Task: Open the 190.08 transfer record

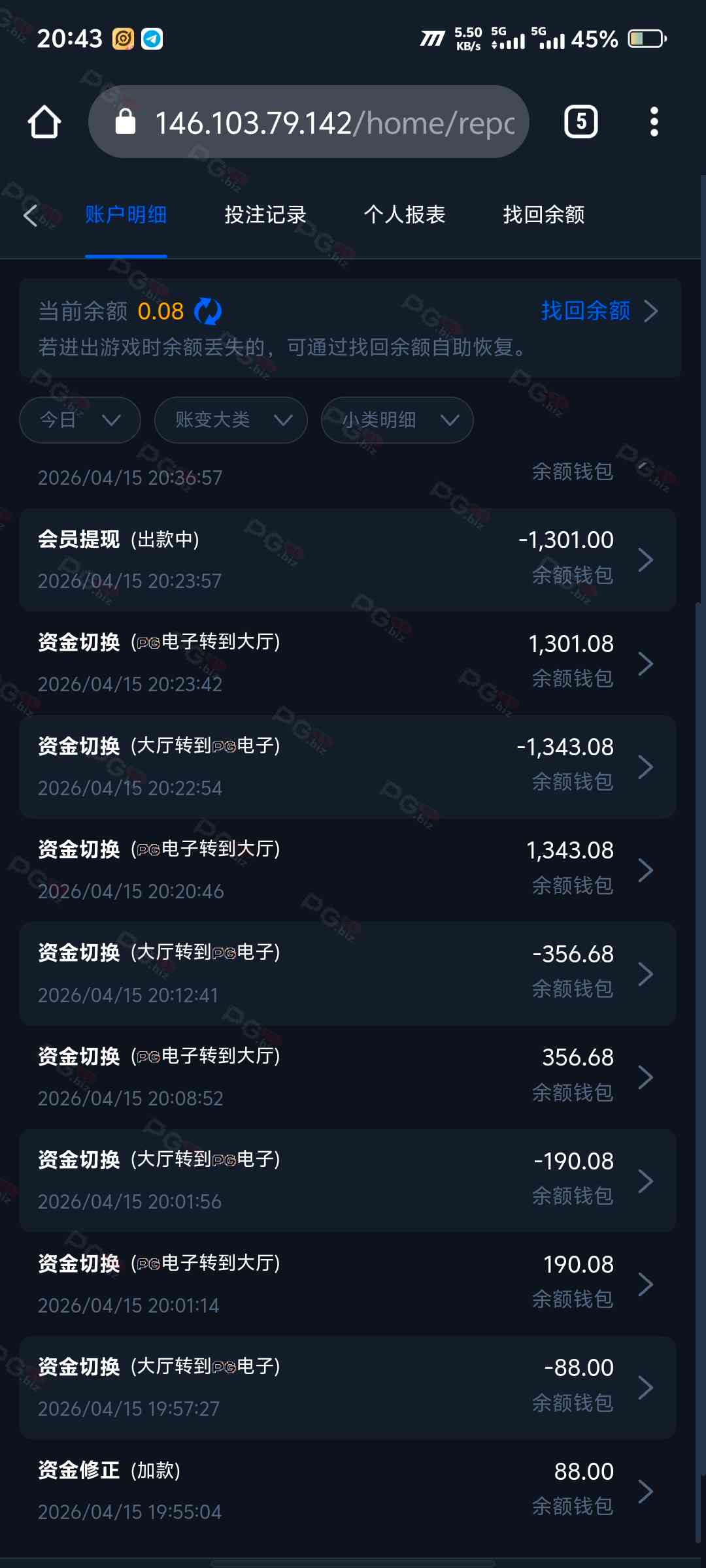Action: [348, 1284]
